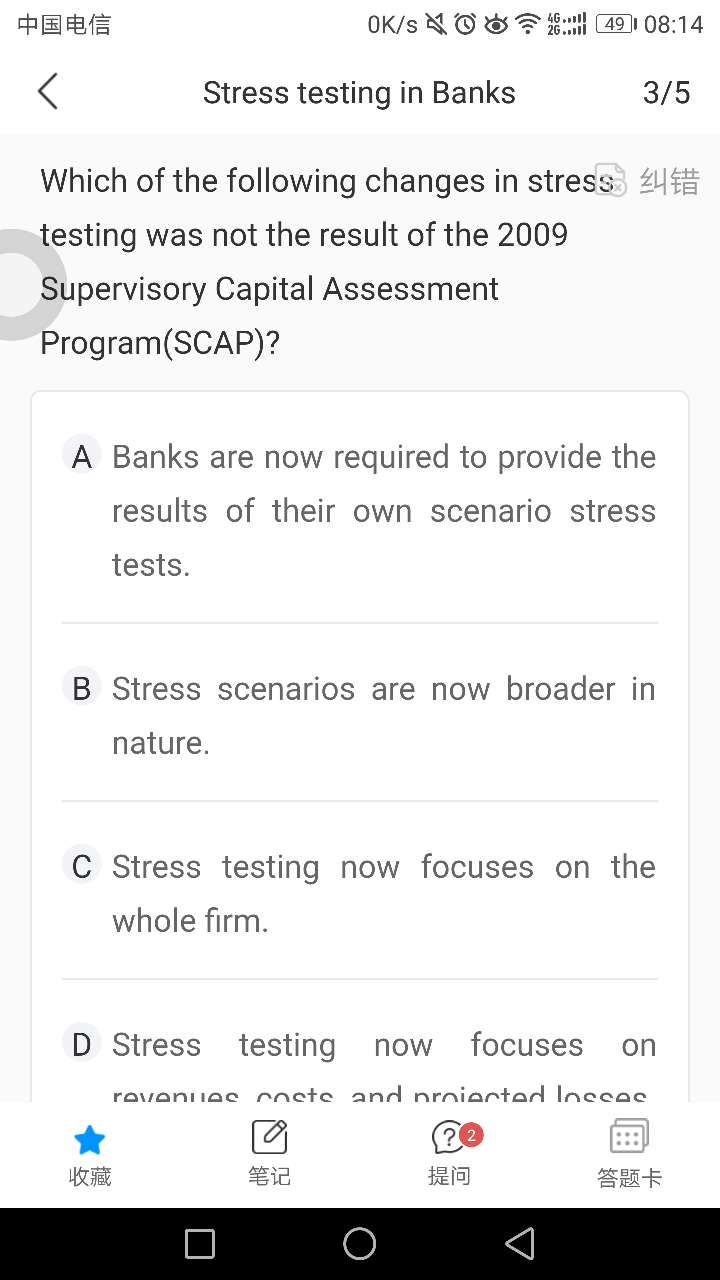Open the 答题卡 answer sheet

[x=629, y=1154]
